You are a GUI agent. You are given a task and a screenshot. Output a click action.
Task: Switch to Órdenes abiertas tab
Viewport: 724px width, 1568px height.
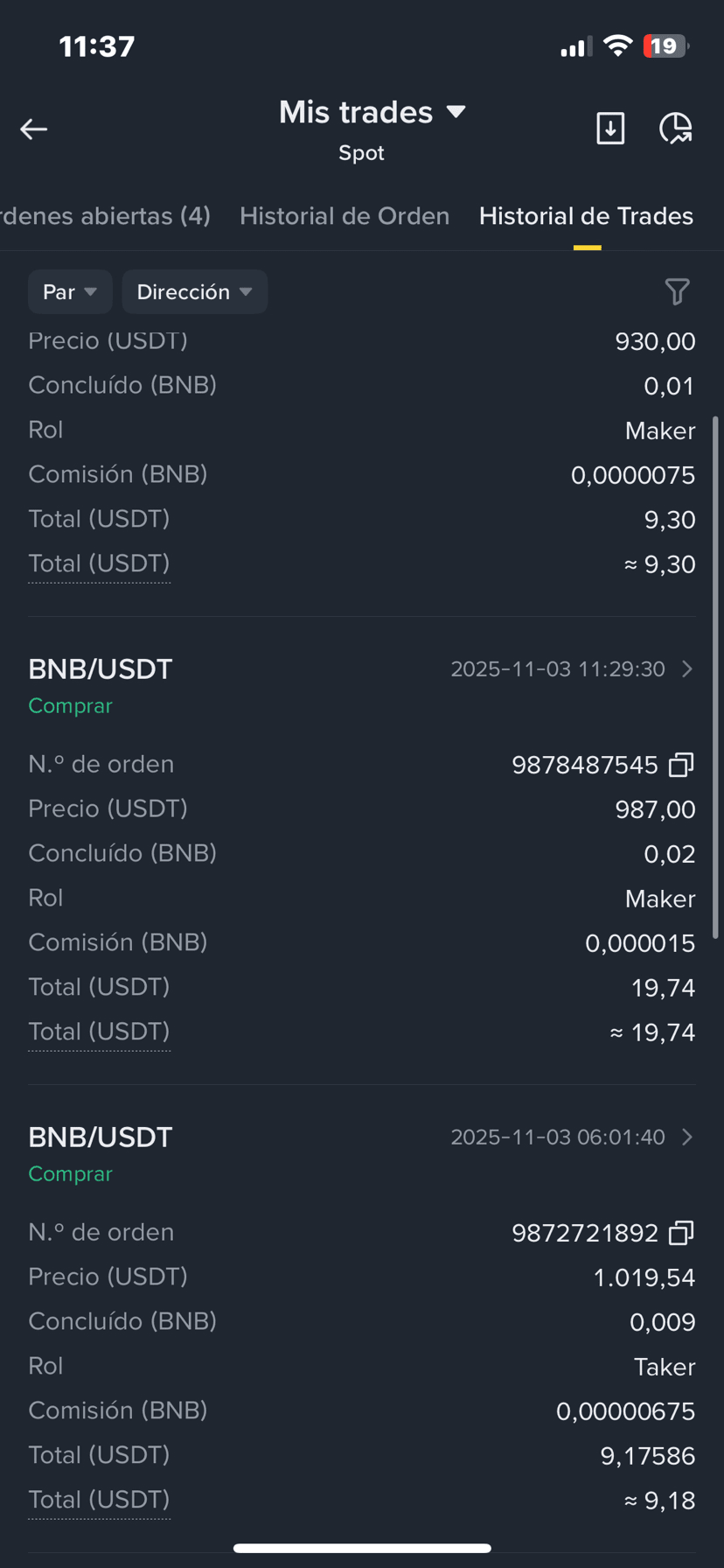(x=105, y=216)
